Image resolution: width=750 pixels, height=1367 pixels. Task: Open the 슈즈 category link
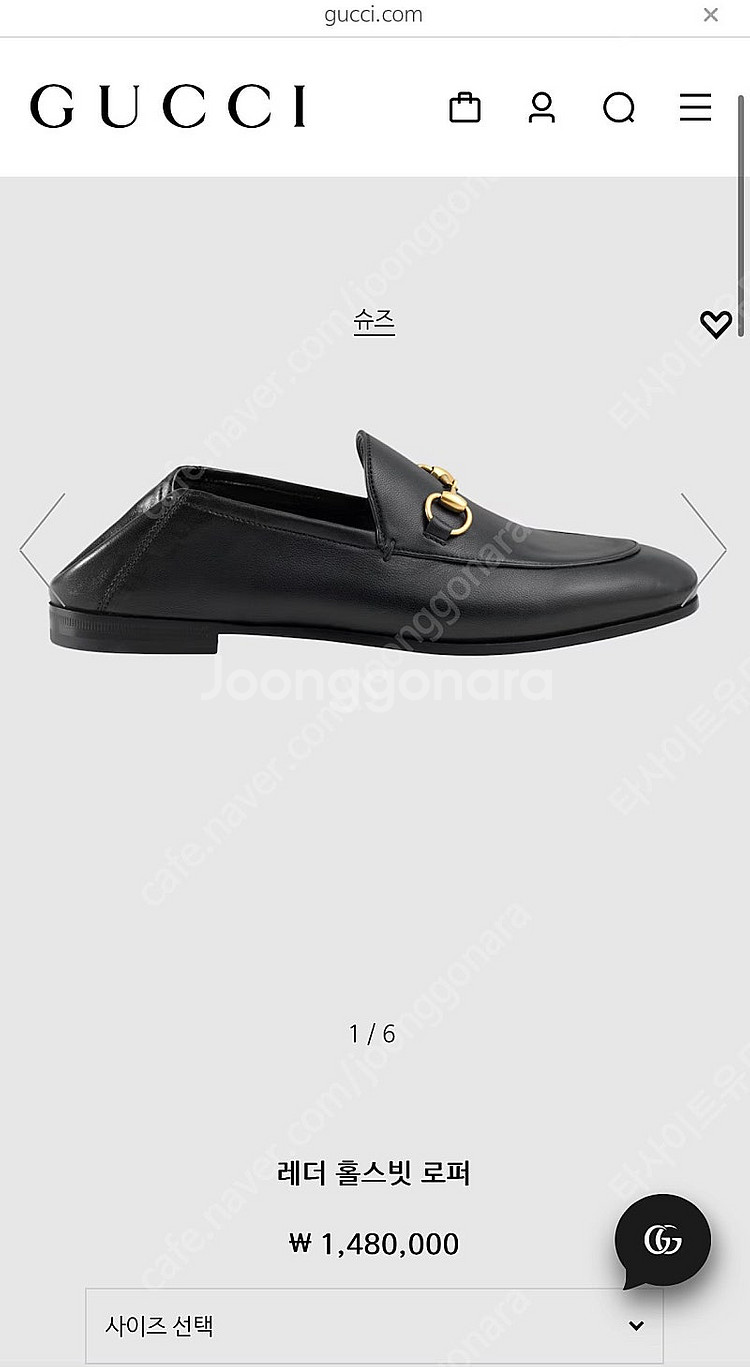[374, 321]
